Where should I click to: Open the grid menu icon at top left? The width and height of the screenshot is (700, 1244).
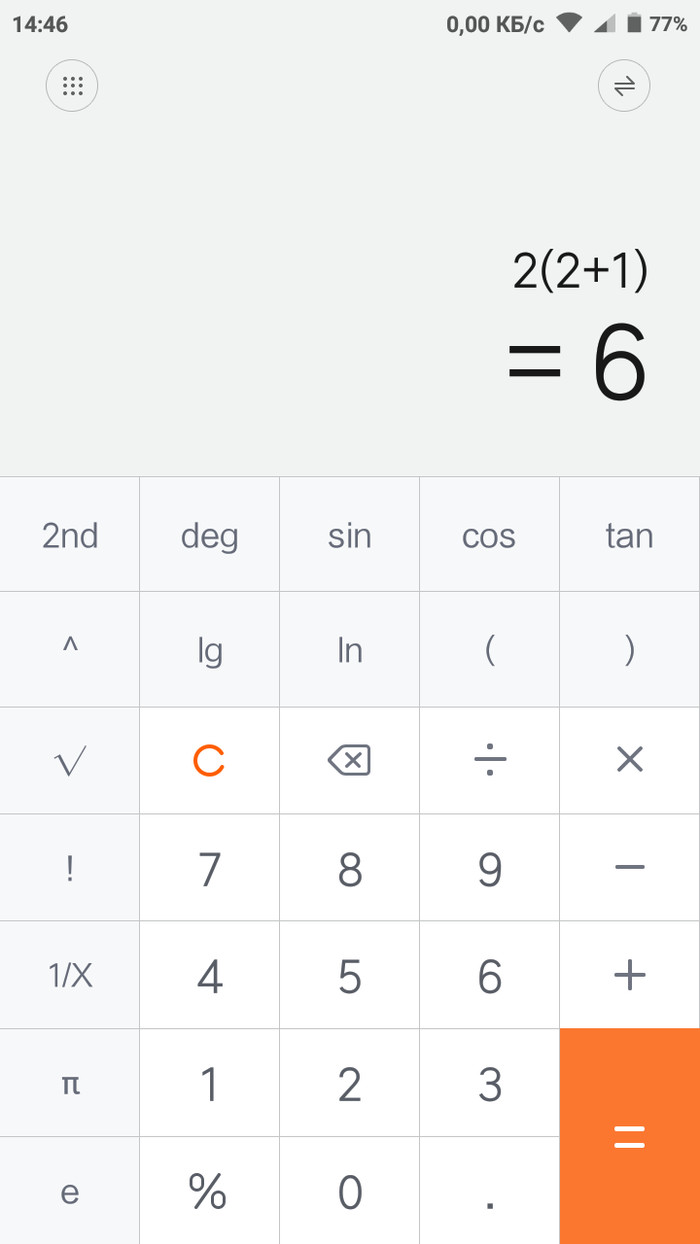click(72, 86)
